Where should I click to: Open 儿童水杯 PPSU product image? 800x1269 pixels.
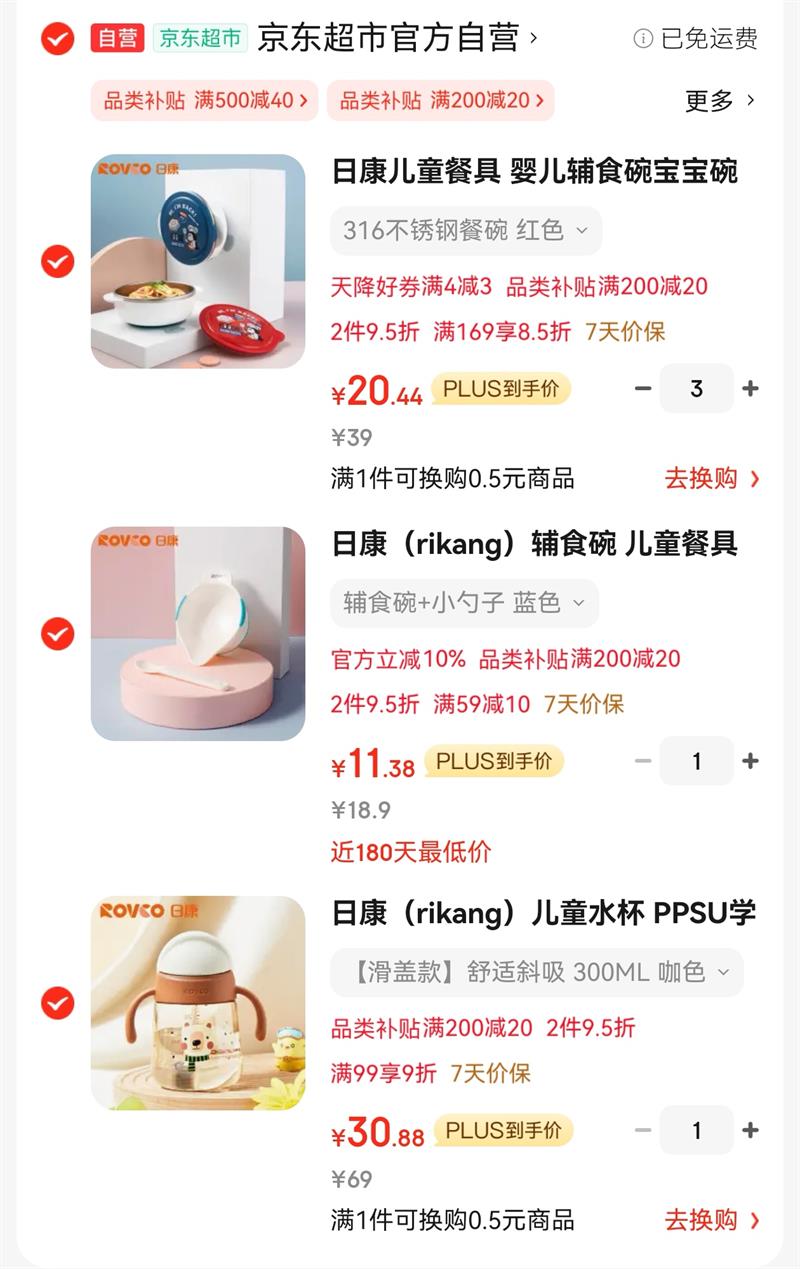point(198,1003)
